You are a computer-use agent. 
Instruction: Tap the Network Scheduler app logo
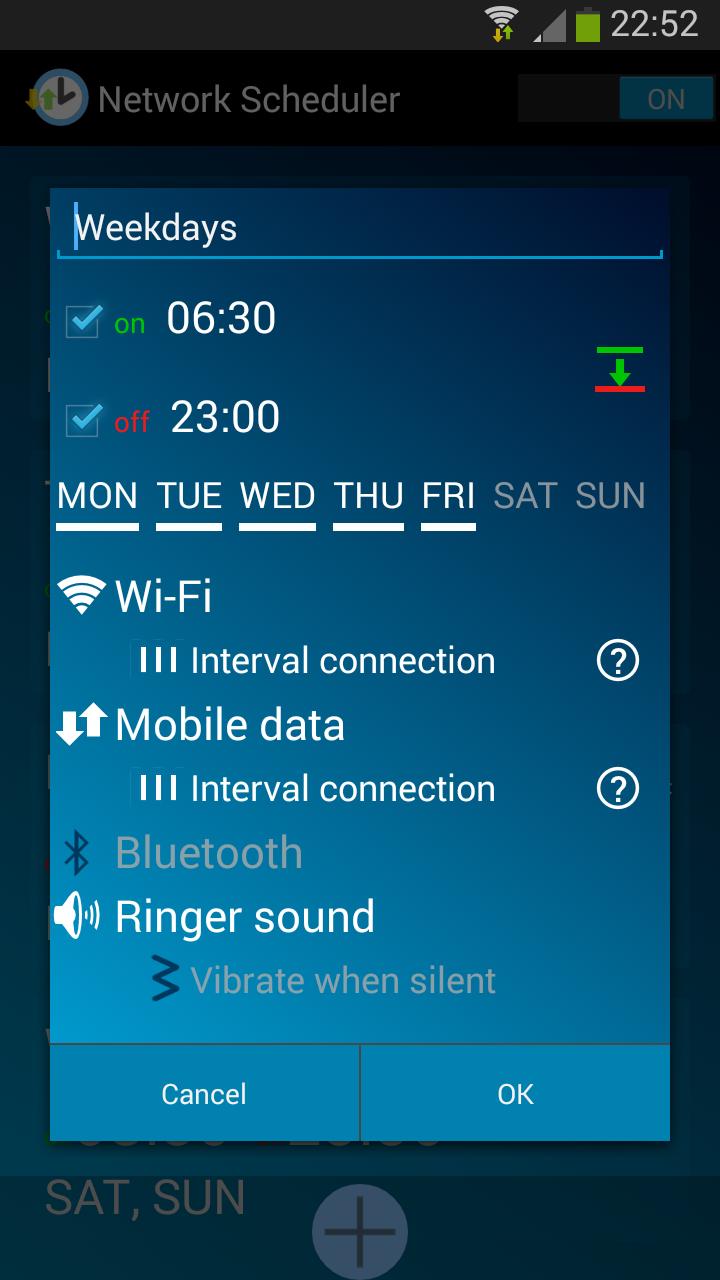60,98
